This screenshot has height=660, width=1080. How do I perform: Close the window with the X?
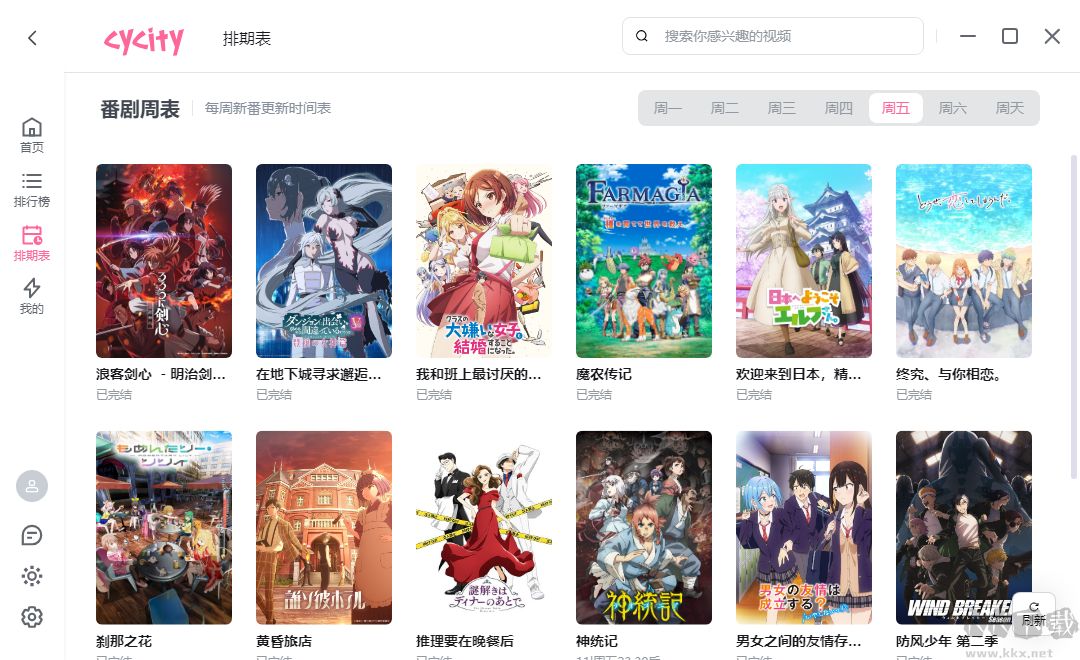pyautogui.click(x=1052, y=36)
